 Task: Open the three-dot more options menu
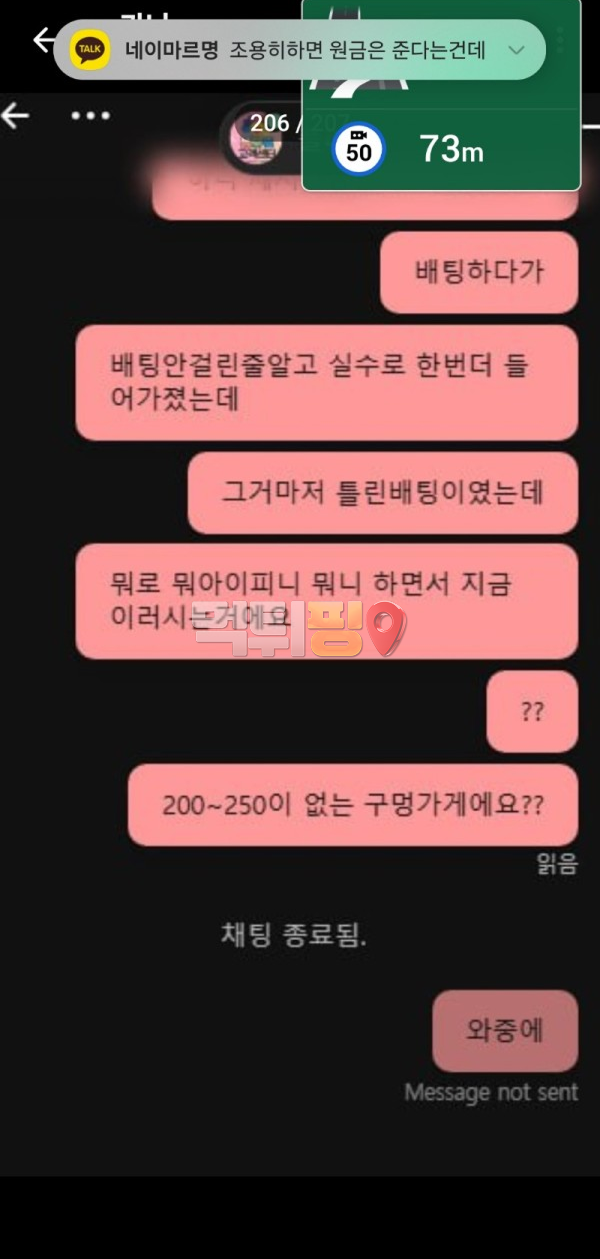pyautogui.click(x=90, y=116)
